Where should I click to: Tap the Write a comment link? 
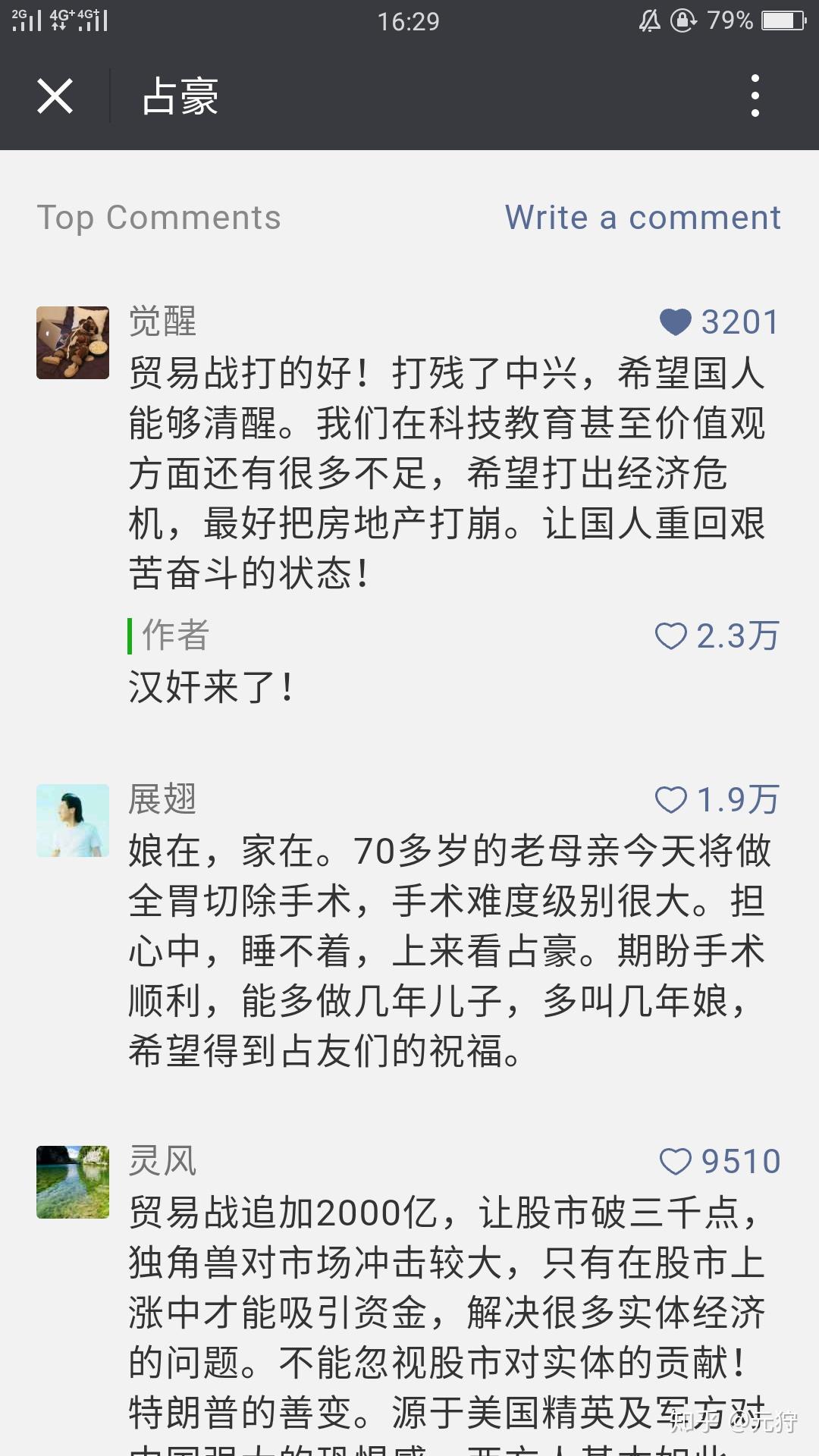(642, 218)
